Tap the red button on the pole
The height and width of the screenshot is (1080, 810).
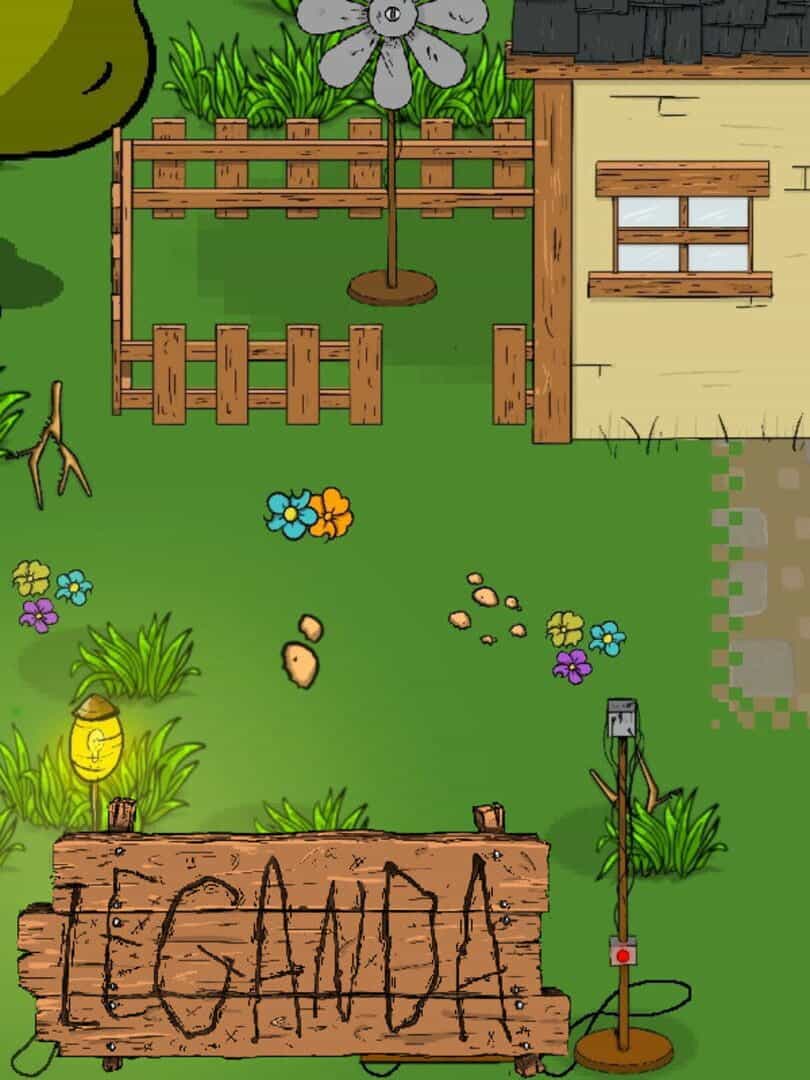click(x=623, y=955)
